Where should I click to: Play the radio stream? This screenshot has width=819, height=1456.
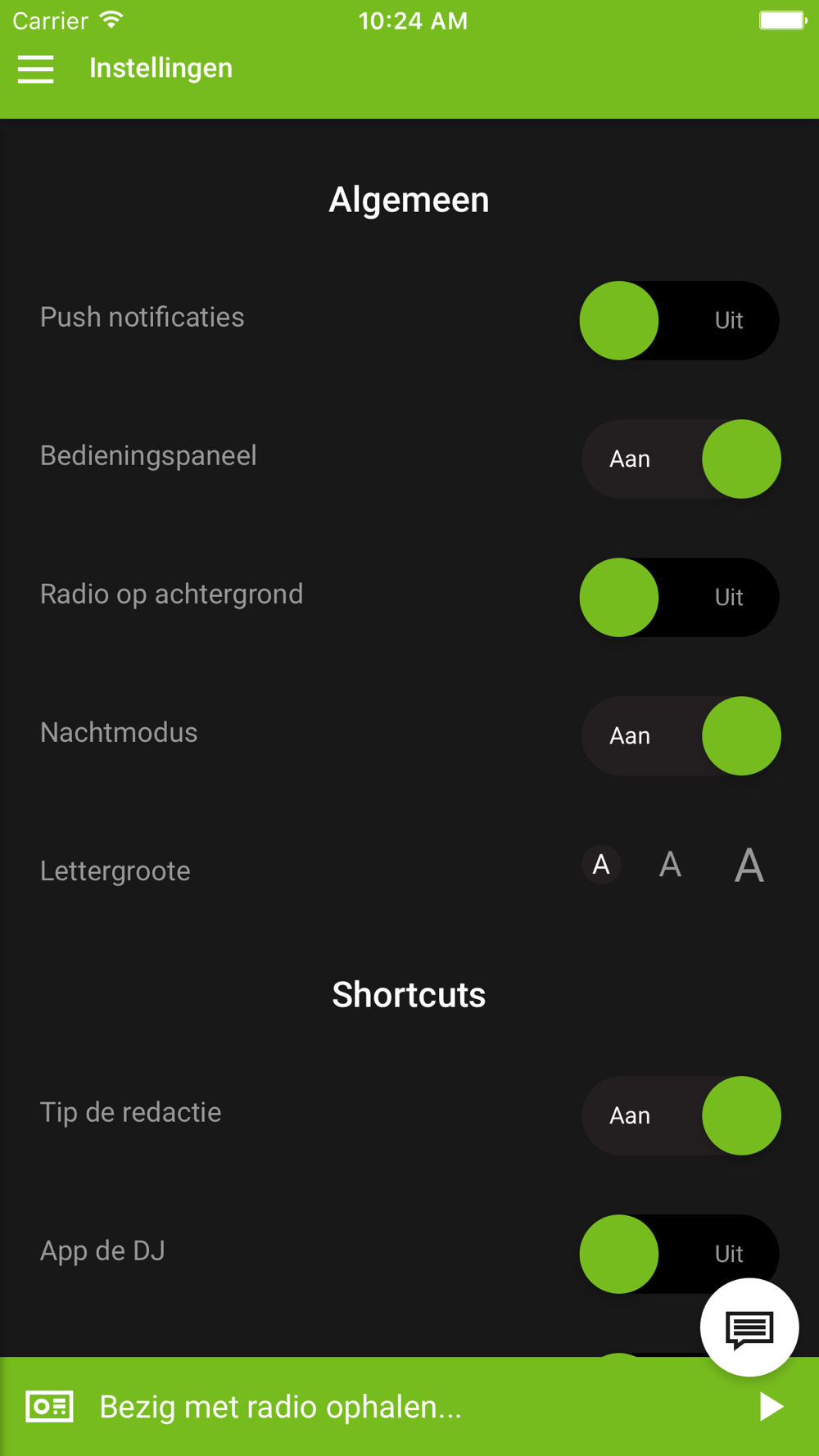tap(771, 1407)
